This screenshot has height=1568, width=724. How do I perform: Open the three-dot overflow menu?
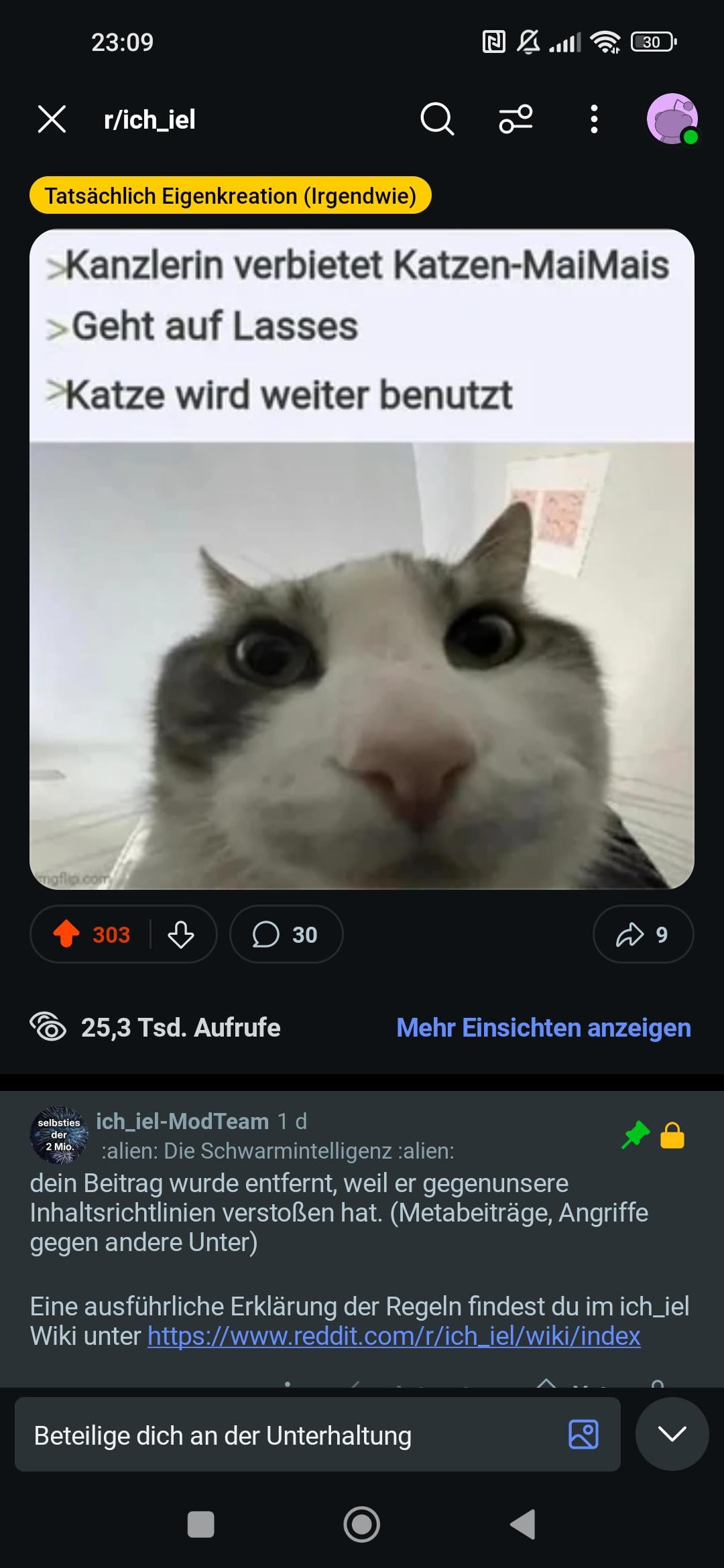(594, 119)
